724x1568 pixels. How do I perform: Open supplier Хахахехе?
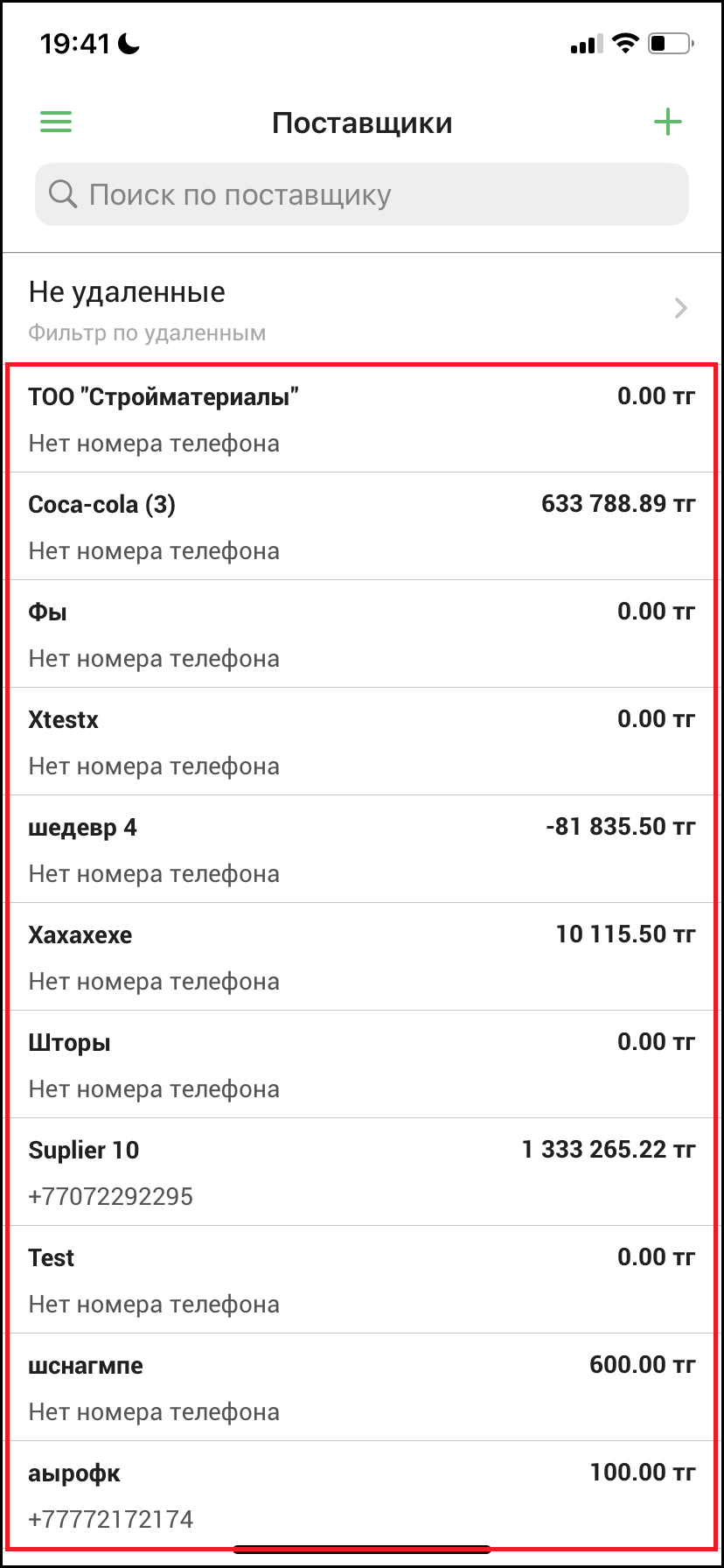pyautogui.click(x=362, y=957)
